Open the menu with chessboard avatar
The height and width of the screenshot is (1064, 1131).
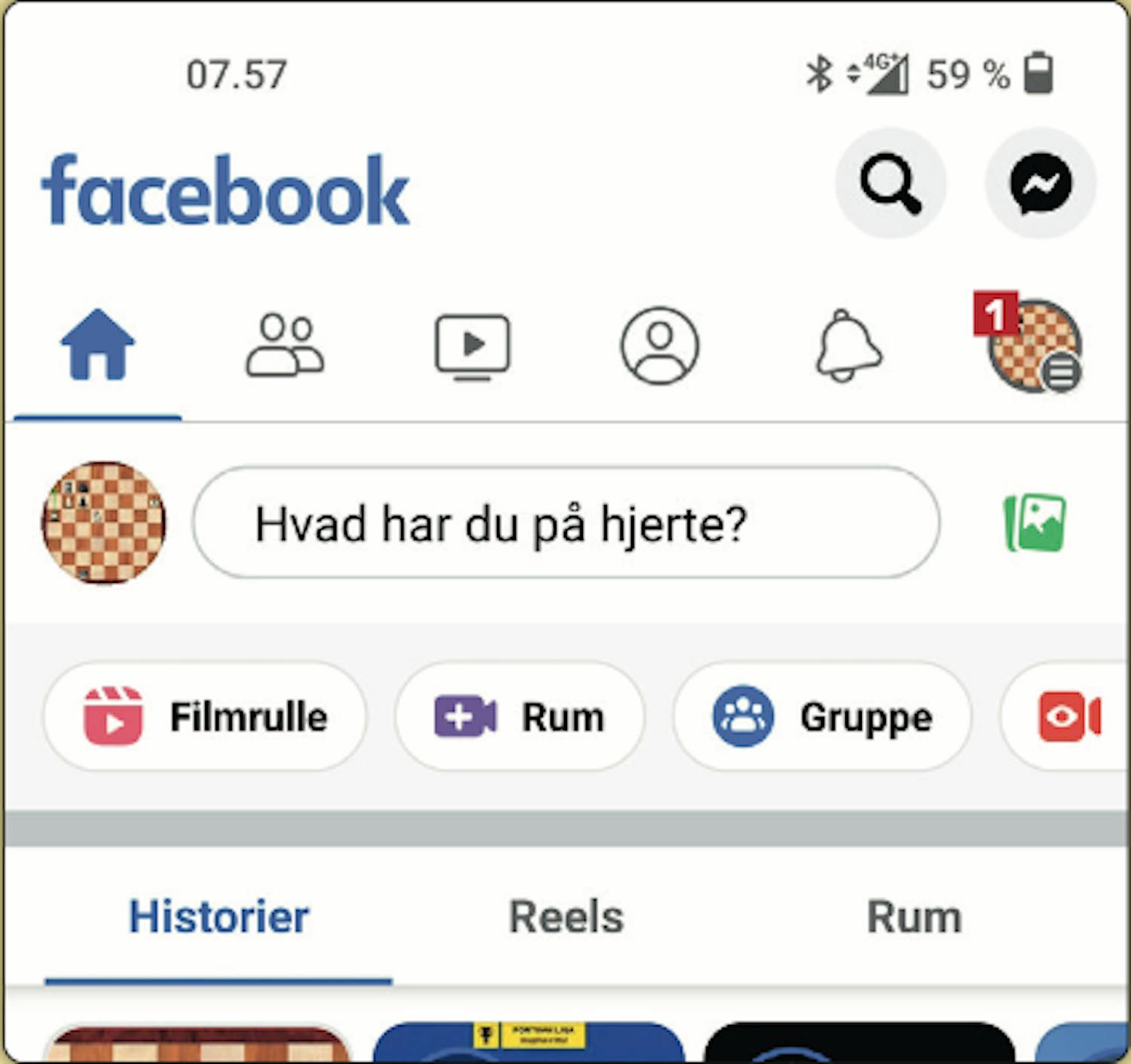tap(1034, 345)
